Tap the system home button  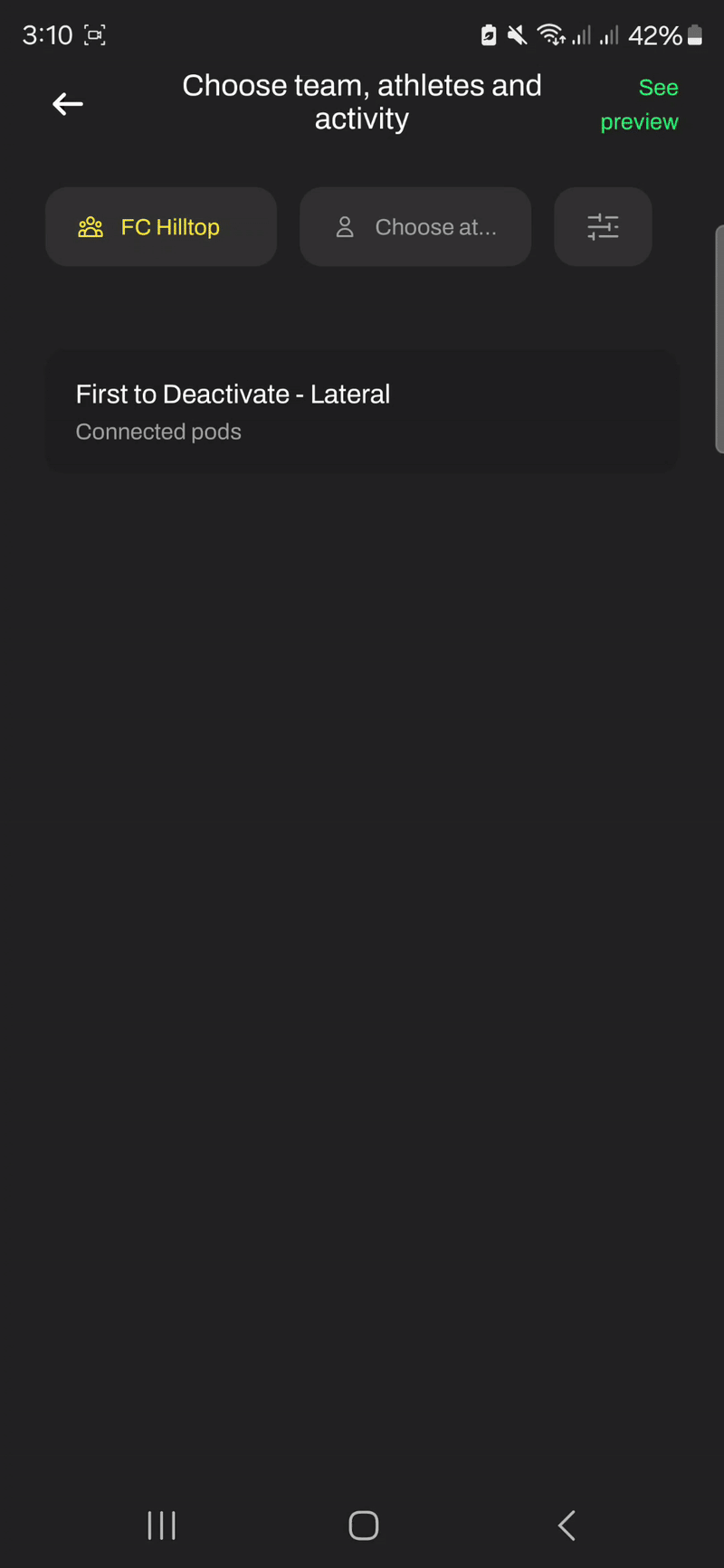[x=363, y=1525]
